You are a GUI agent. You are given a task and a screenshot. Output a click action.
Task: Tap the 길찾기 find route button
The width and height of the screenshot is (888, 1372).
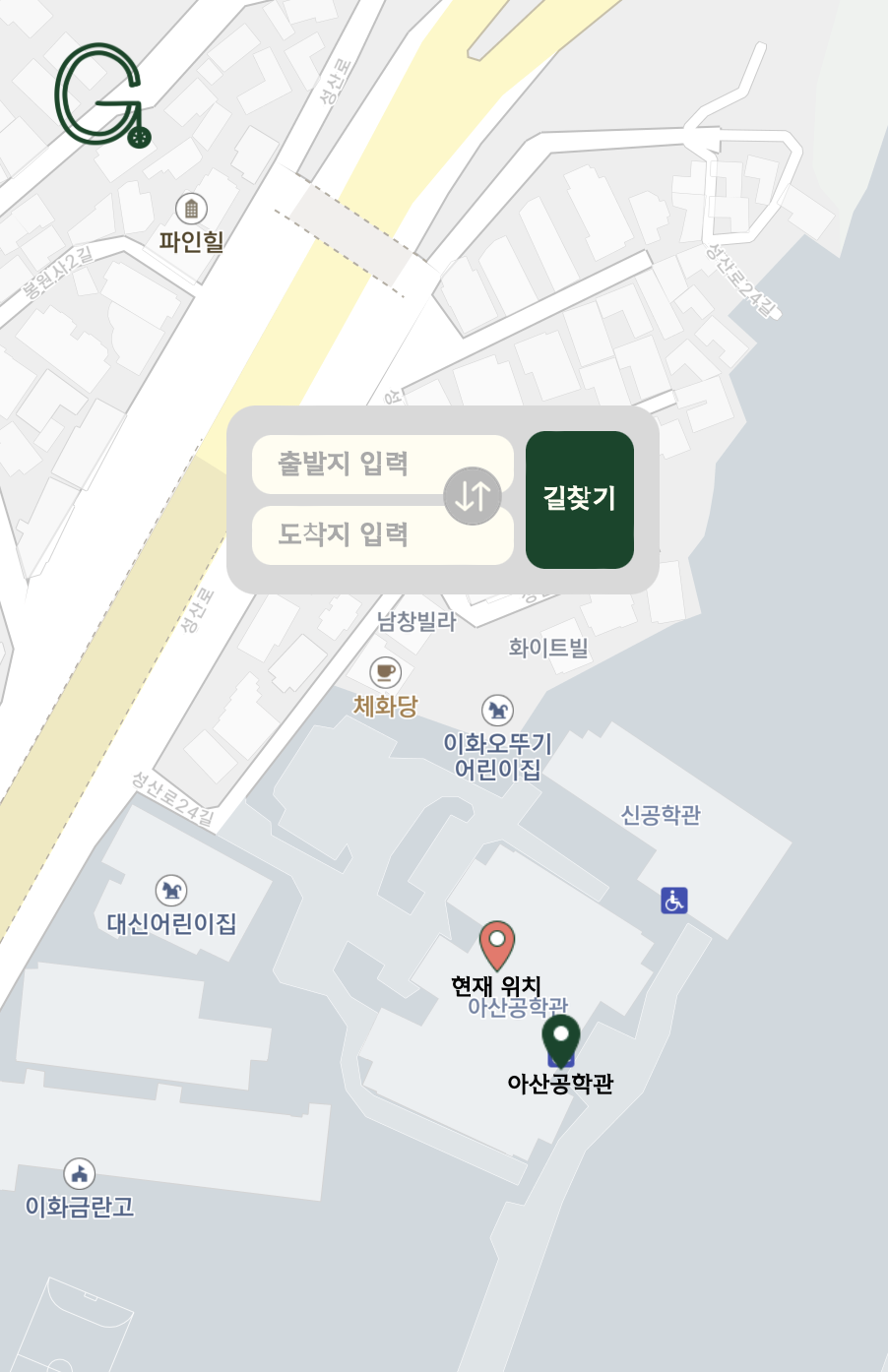(x=579, y=499)
